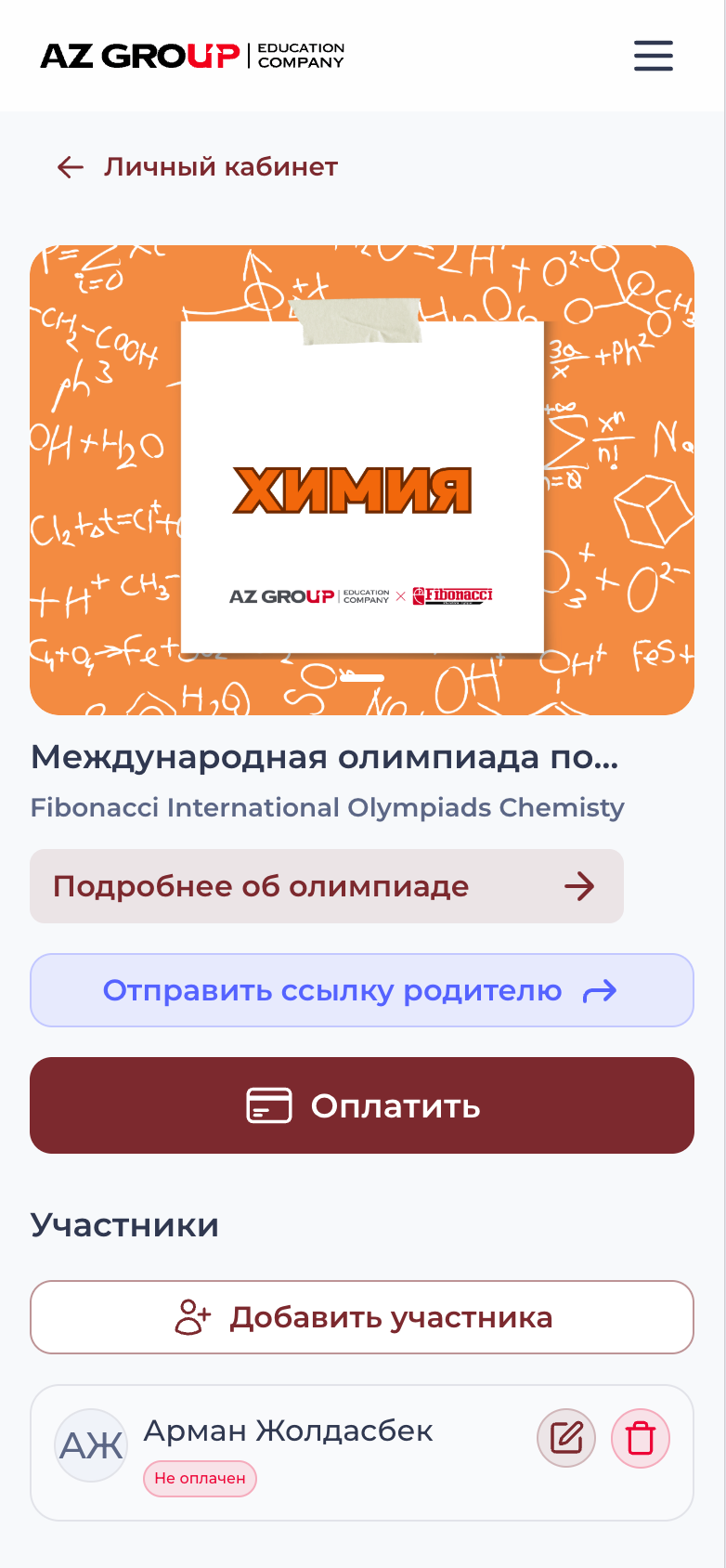Open the AZ Group logo home link
The height and width of the screenshot is (1568, 726).
point(192,56)
